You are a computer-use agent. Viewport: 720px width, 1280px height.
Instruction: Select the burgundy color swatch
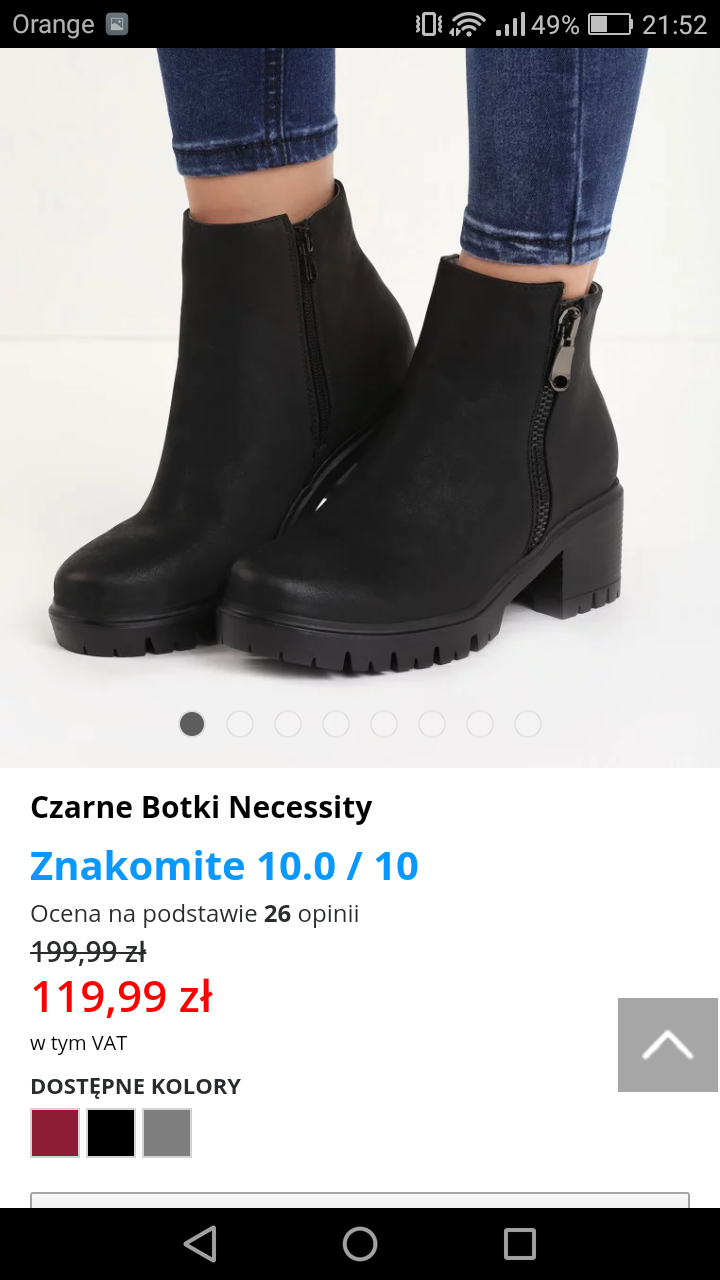pos(55,1133)
